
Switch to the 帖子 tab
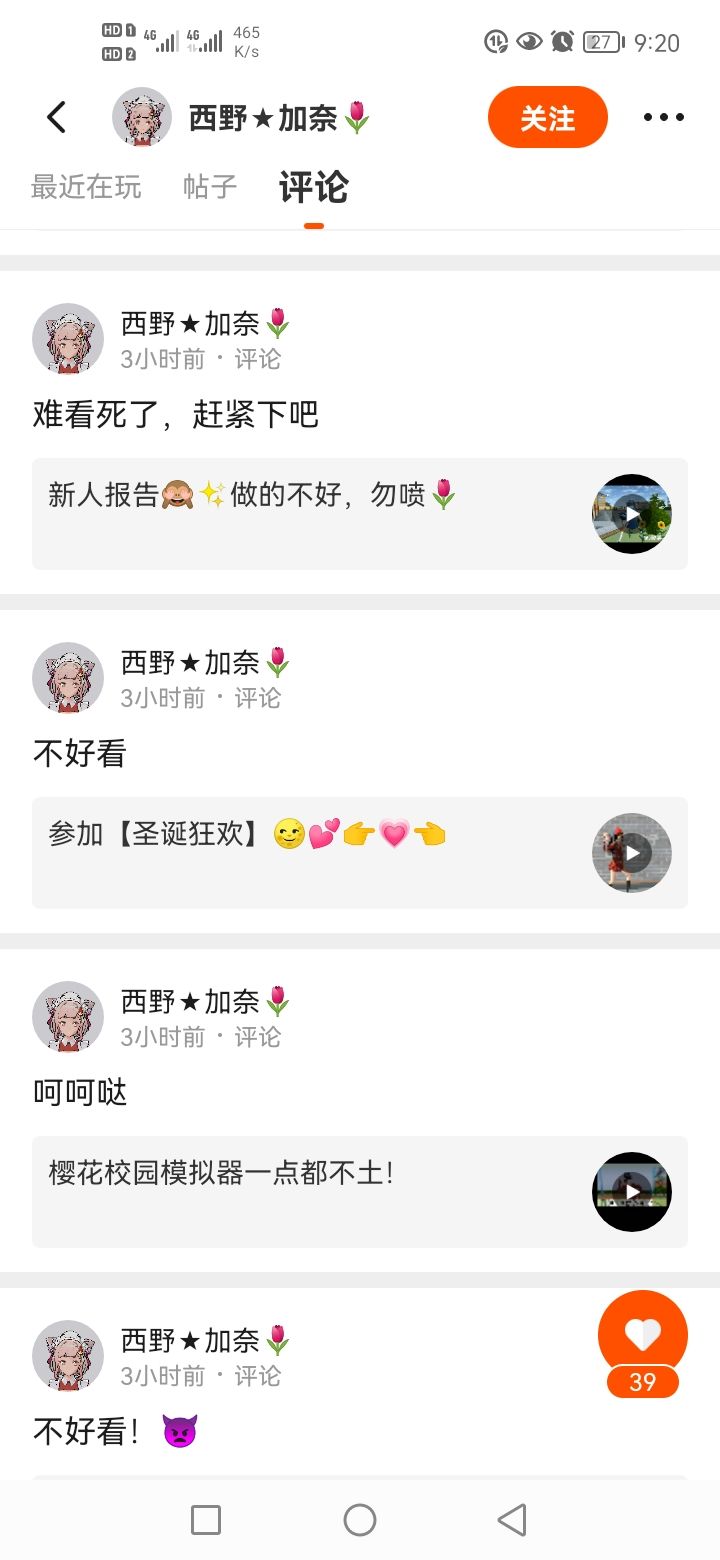pyautogui.click(x=210, y=187)
